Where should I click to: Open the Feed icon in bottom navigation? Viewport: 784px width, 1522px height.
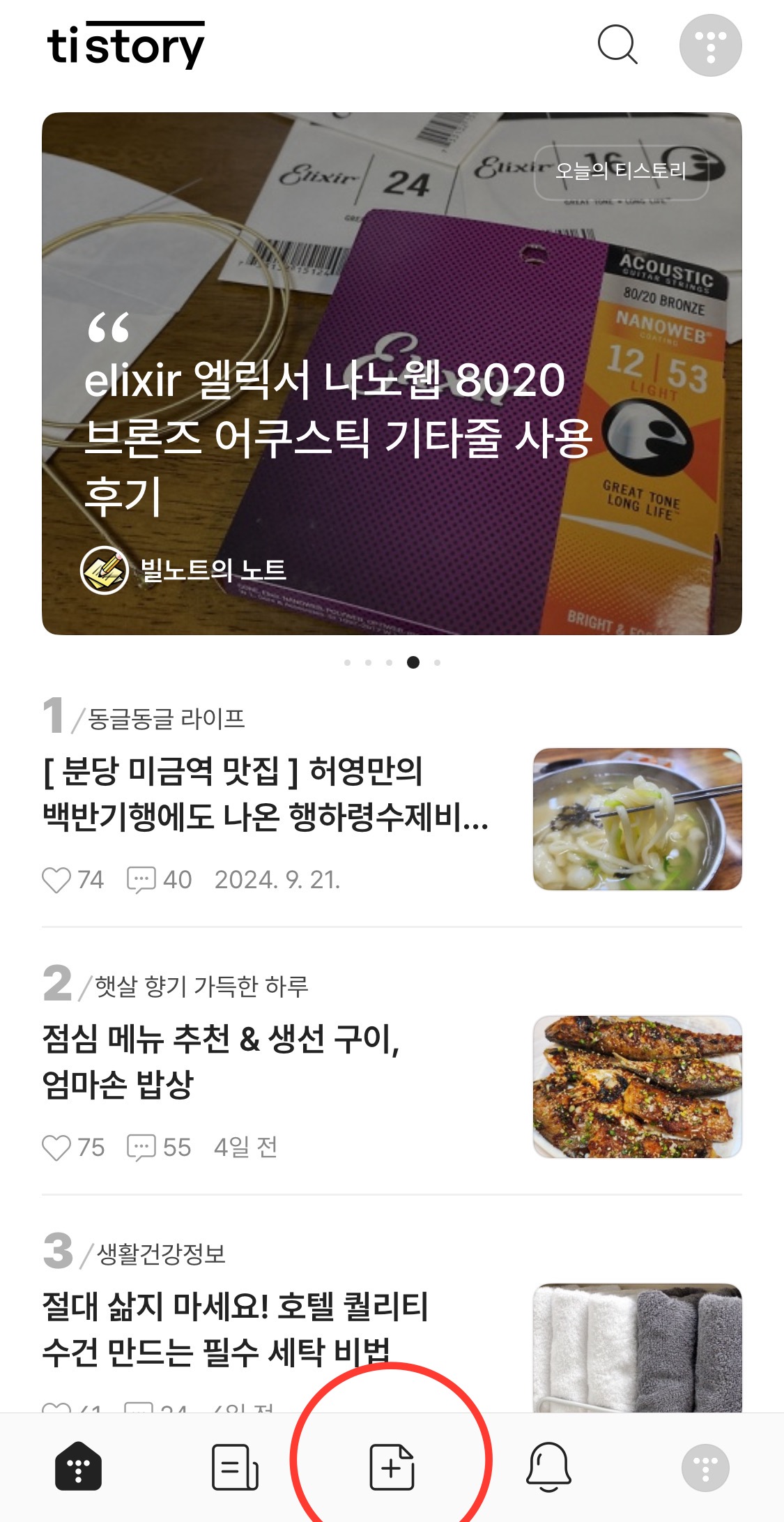click(x=235, y=1468)
